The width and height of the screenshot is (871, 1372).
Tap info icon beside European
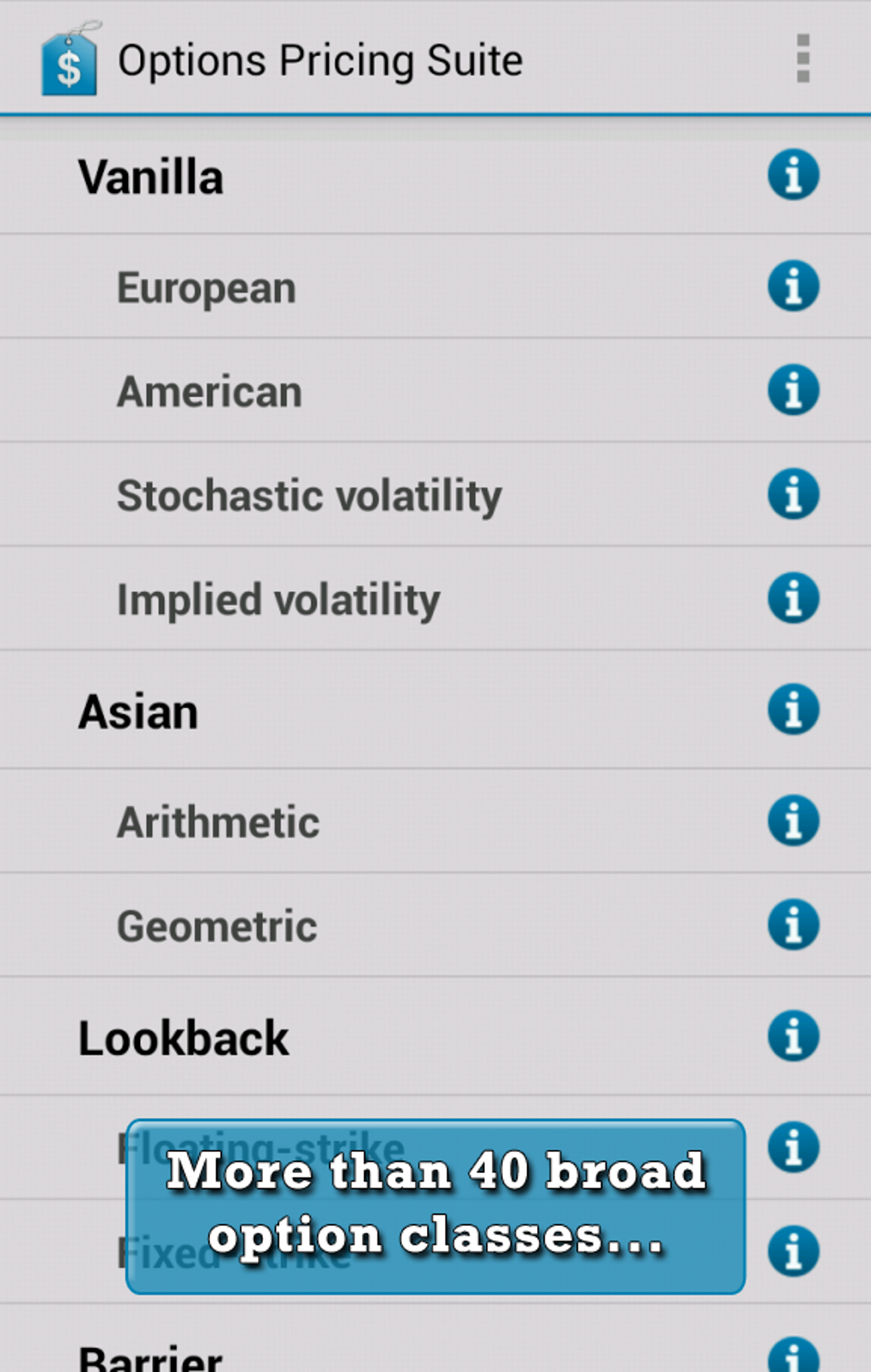[x=793, y=286]
